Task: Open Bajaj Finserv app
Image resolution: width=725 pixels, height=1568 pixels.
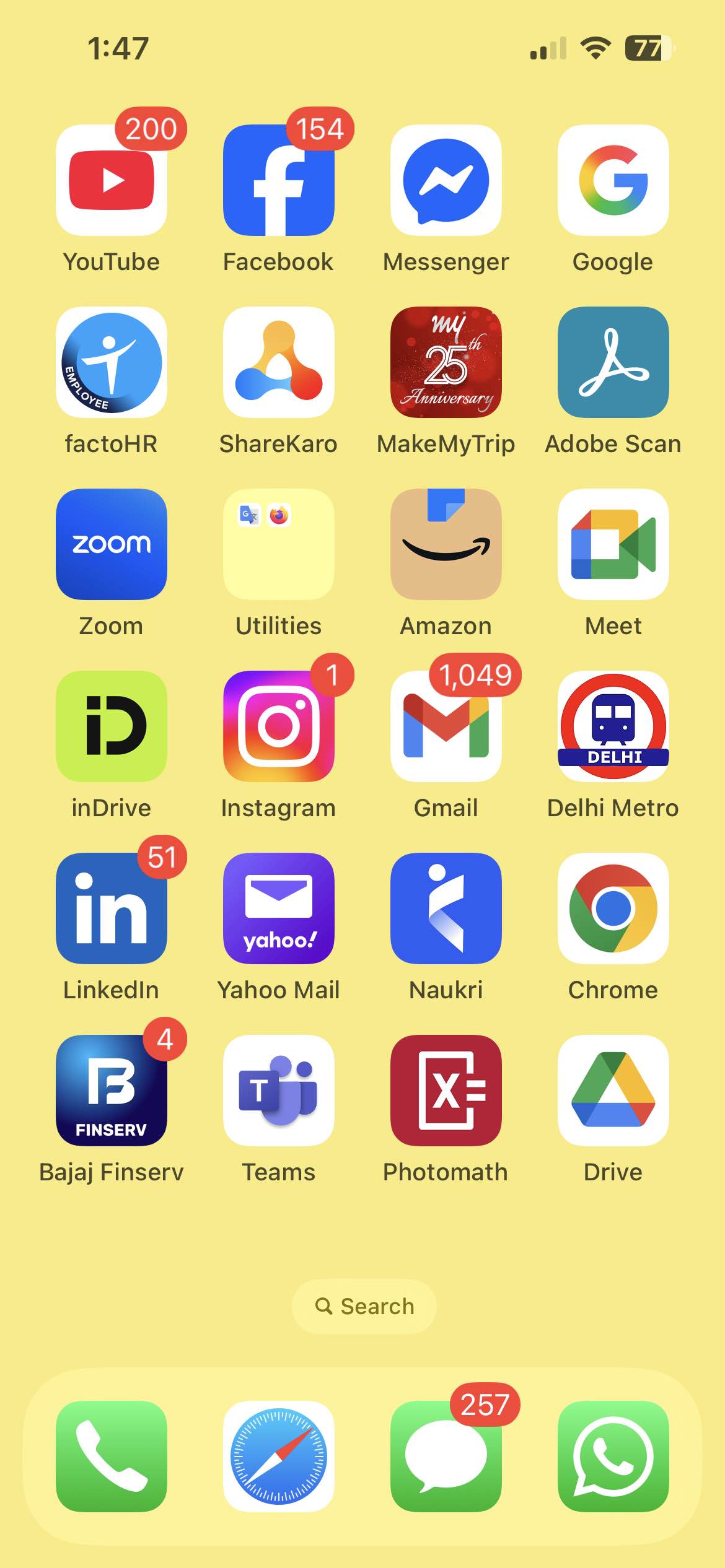Action: coord(112,1091)
